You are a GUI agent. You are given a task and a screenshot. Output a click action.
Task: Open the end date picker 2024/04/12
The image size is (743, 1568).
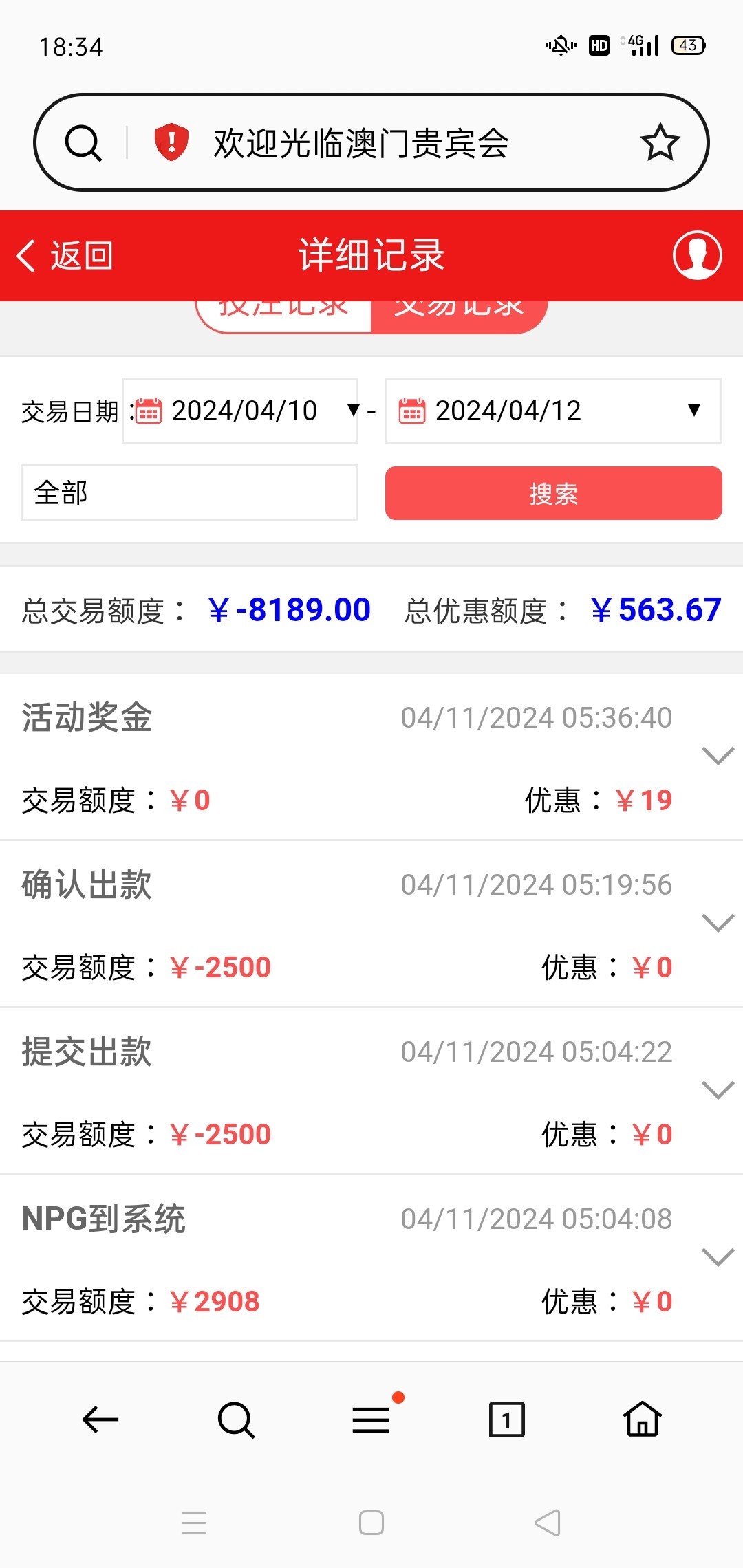pos(553,411)
